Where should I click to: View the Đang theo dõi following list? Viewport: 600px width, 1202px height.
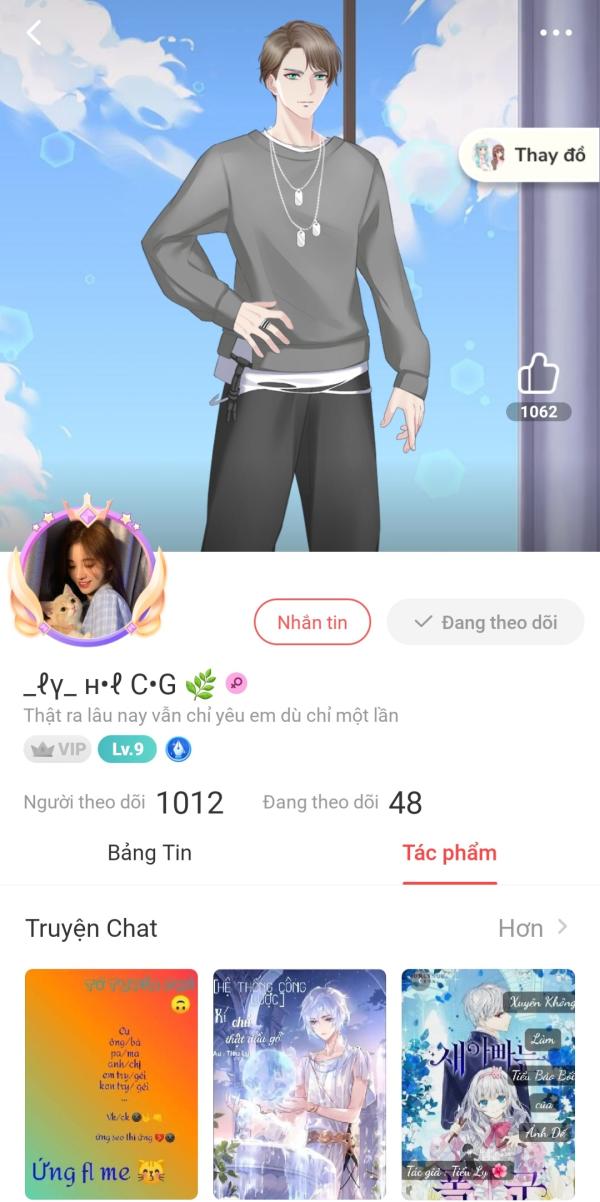[342, 802]
